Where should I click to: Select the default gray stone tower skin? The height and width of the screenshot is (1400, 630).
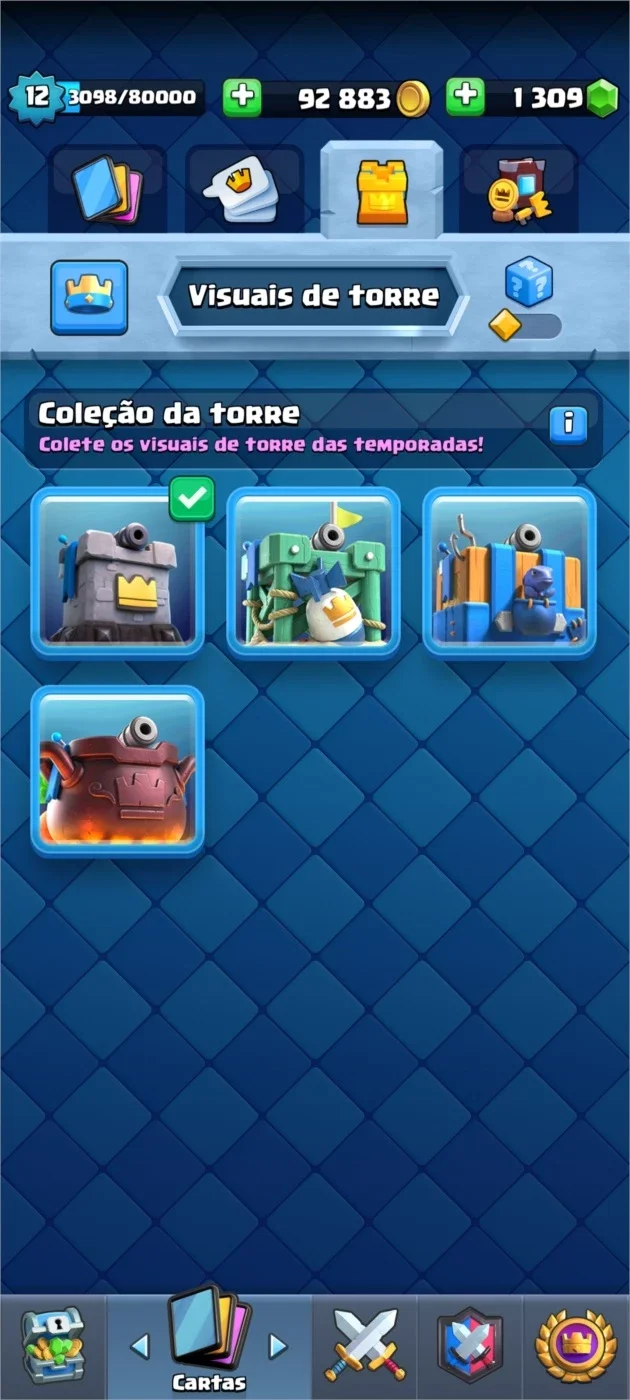117,572
